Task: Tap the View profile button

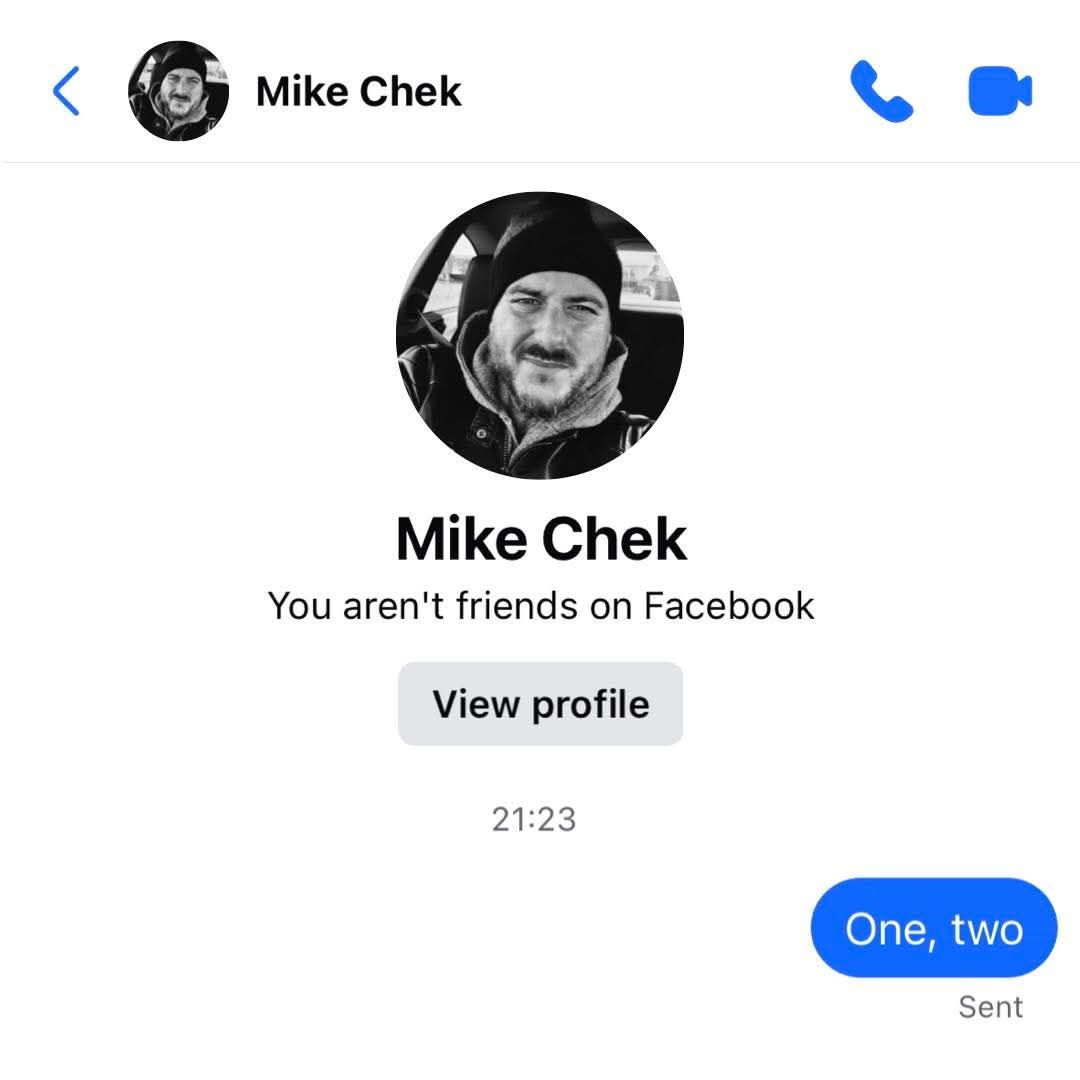Action: 540,704
